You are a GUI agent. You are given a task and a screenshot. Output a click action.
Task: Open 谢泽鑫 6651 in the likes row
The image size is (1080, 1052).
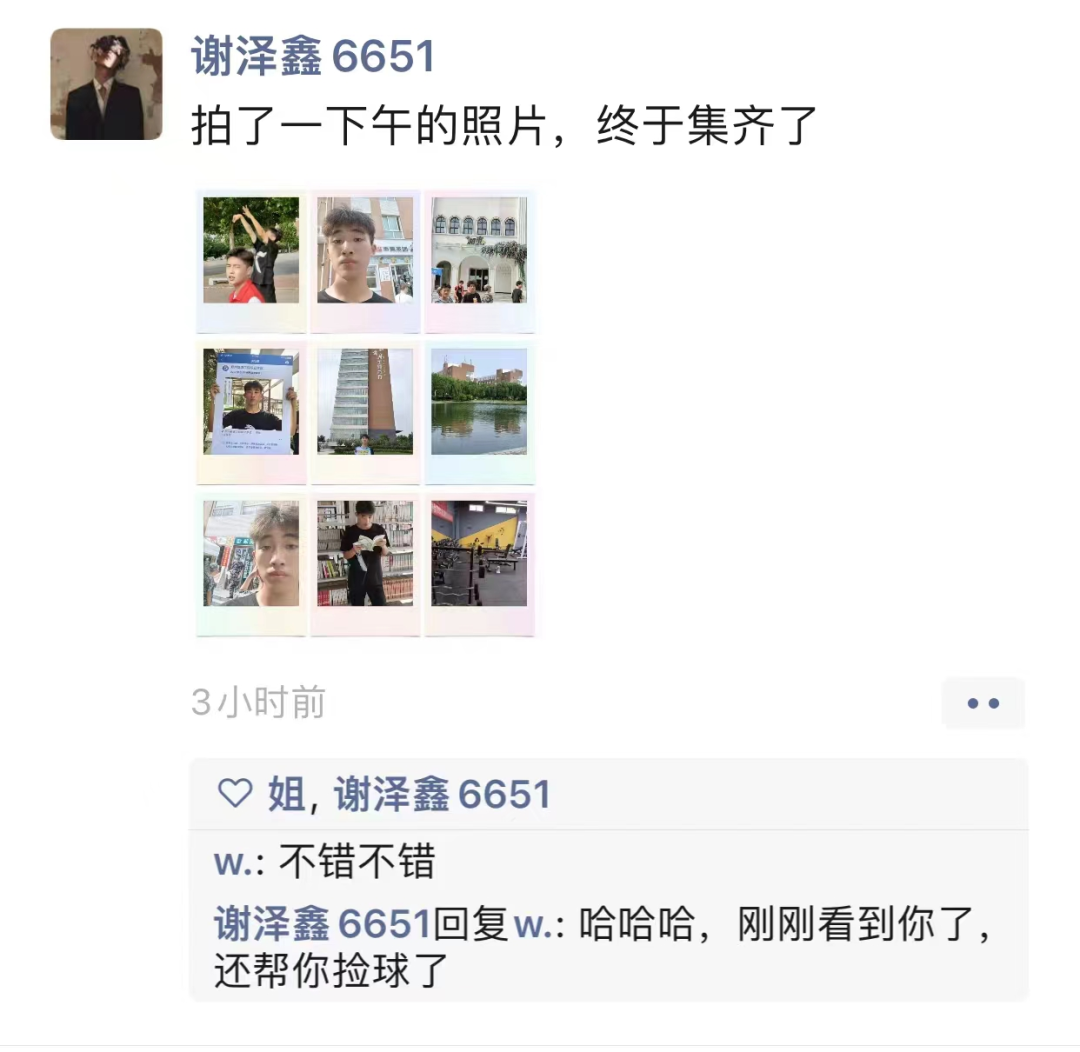(442, 795)
